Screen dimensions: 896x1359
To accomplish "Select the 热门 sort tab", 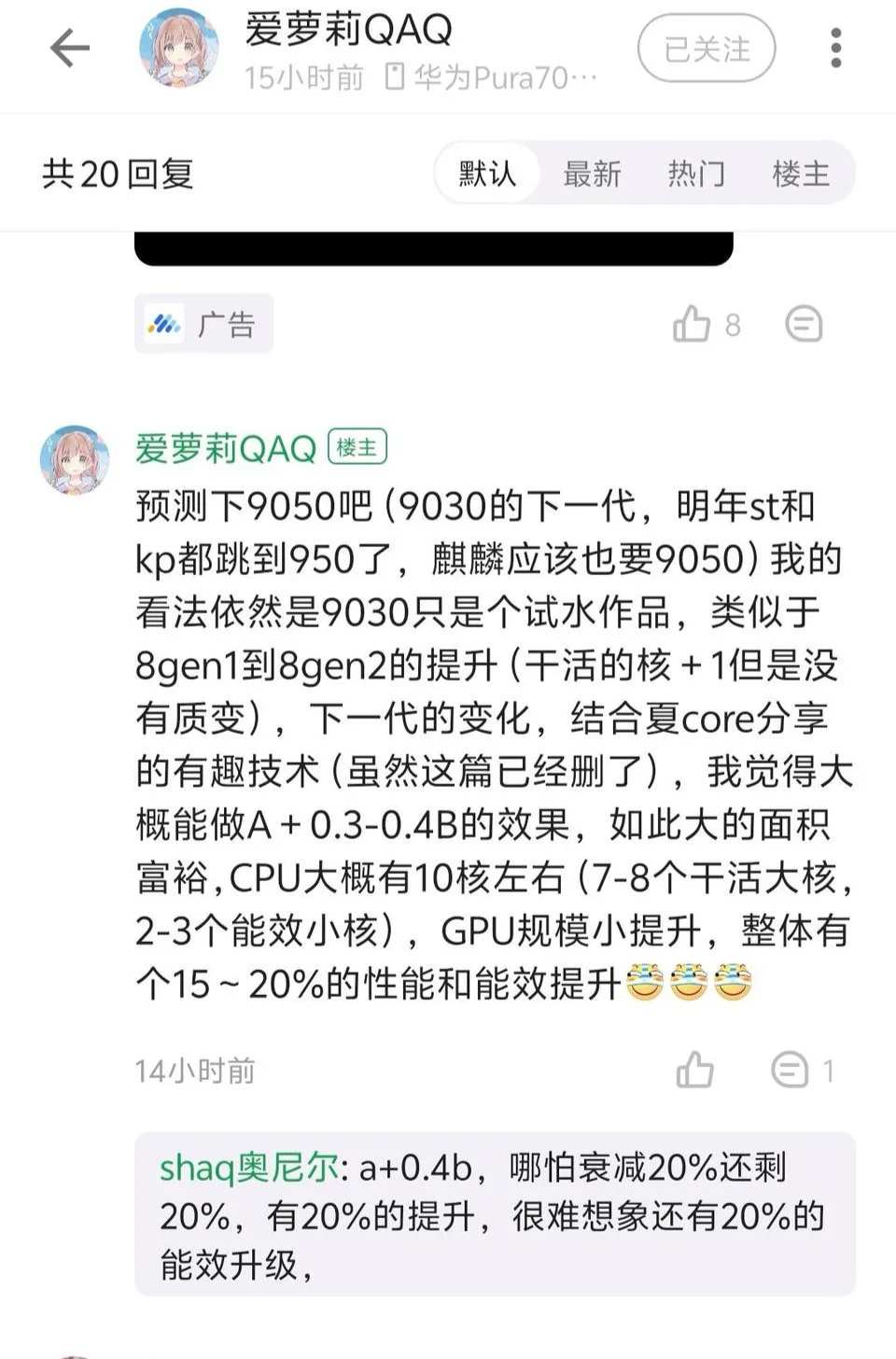I will (696, 174).
